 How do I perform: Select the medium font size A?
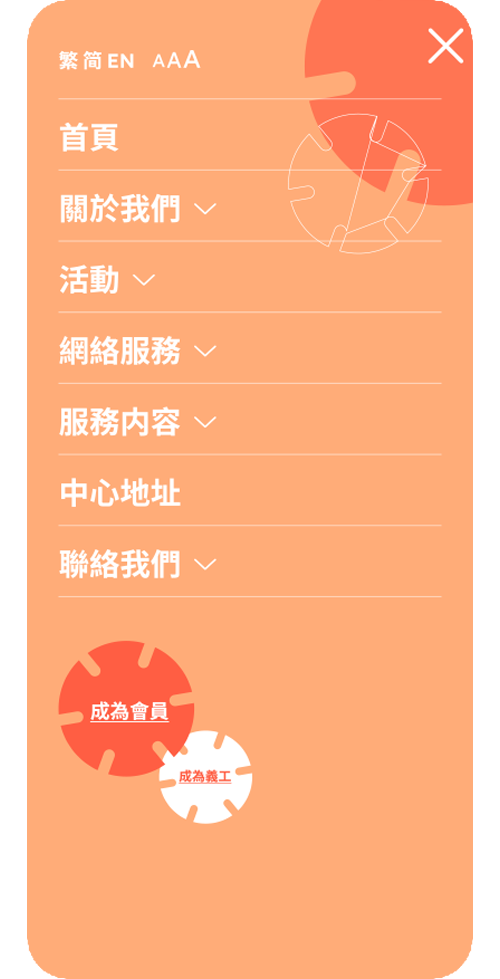(x=173, y=61)
